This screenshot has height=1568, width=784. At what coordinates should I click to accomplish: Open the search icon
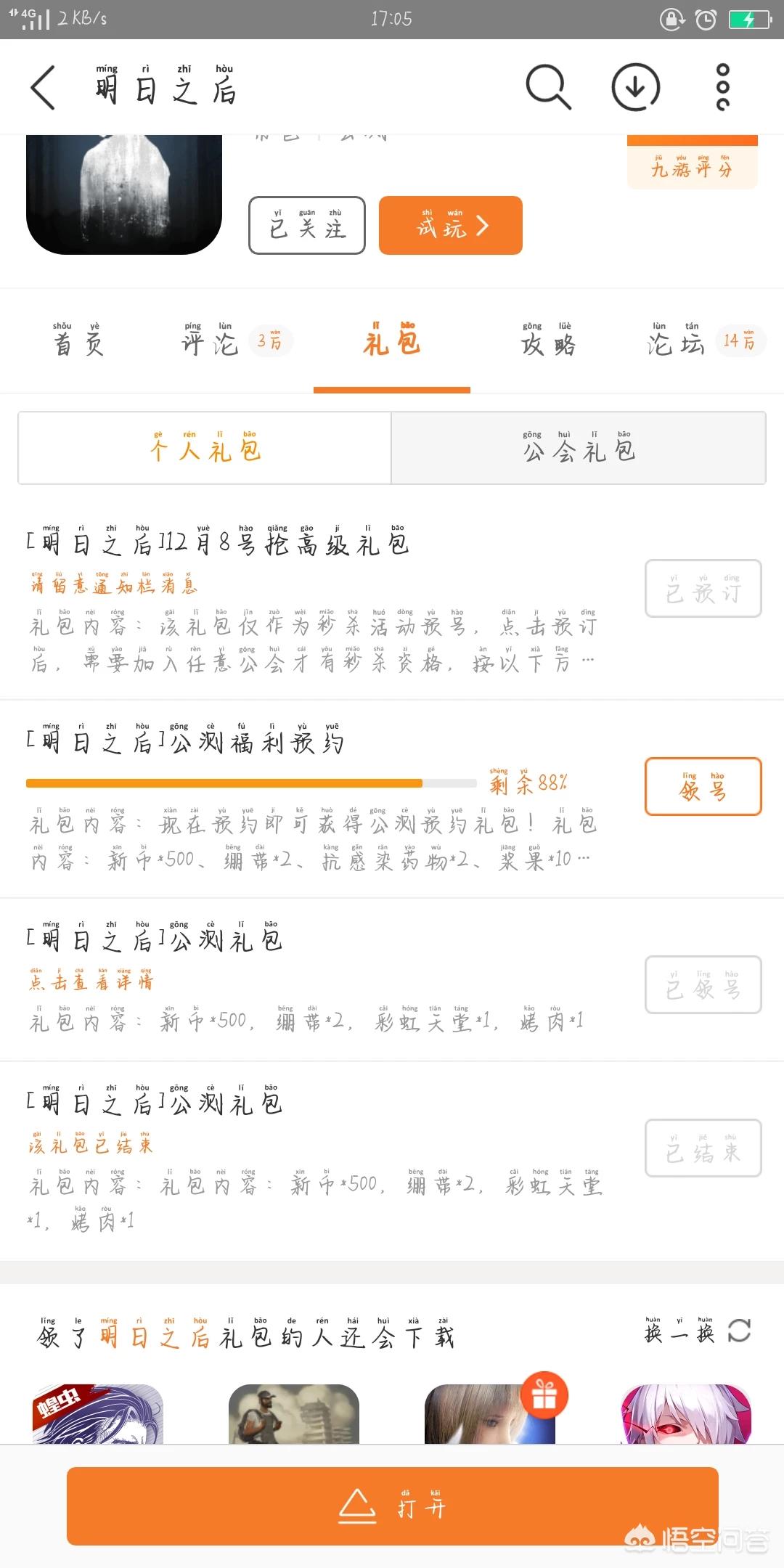click(548, 88)
